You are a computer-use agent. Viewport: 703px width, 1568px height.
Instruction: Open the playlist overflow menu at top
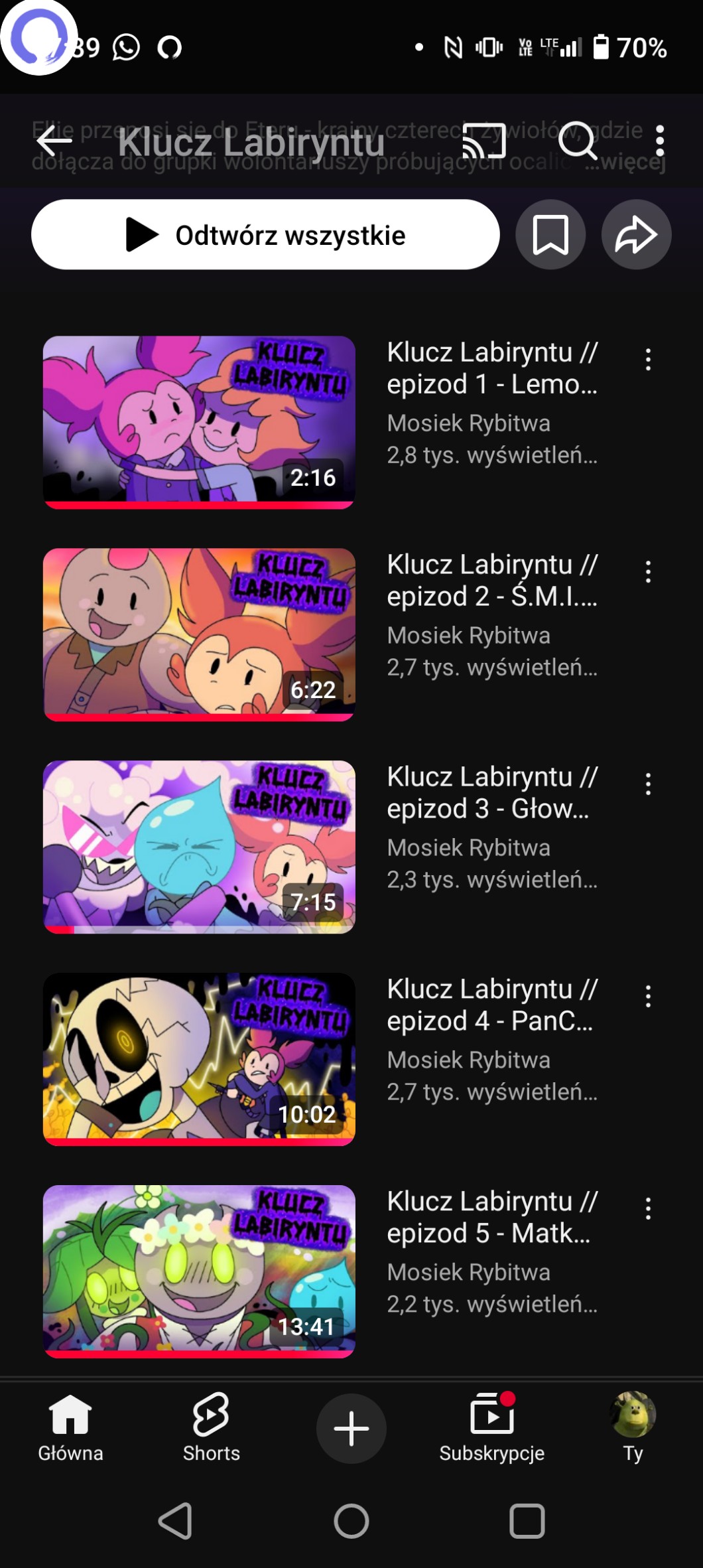click(x=659, y=141)
